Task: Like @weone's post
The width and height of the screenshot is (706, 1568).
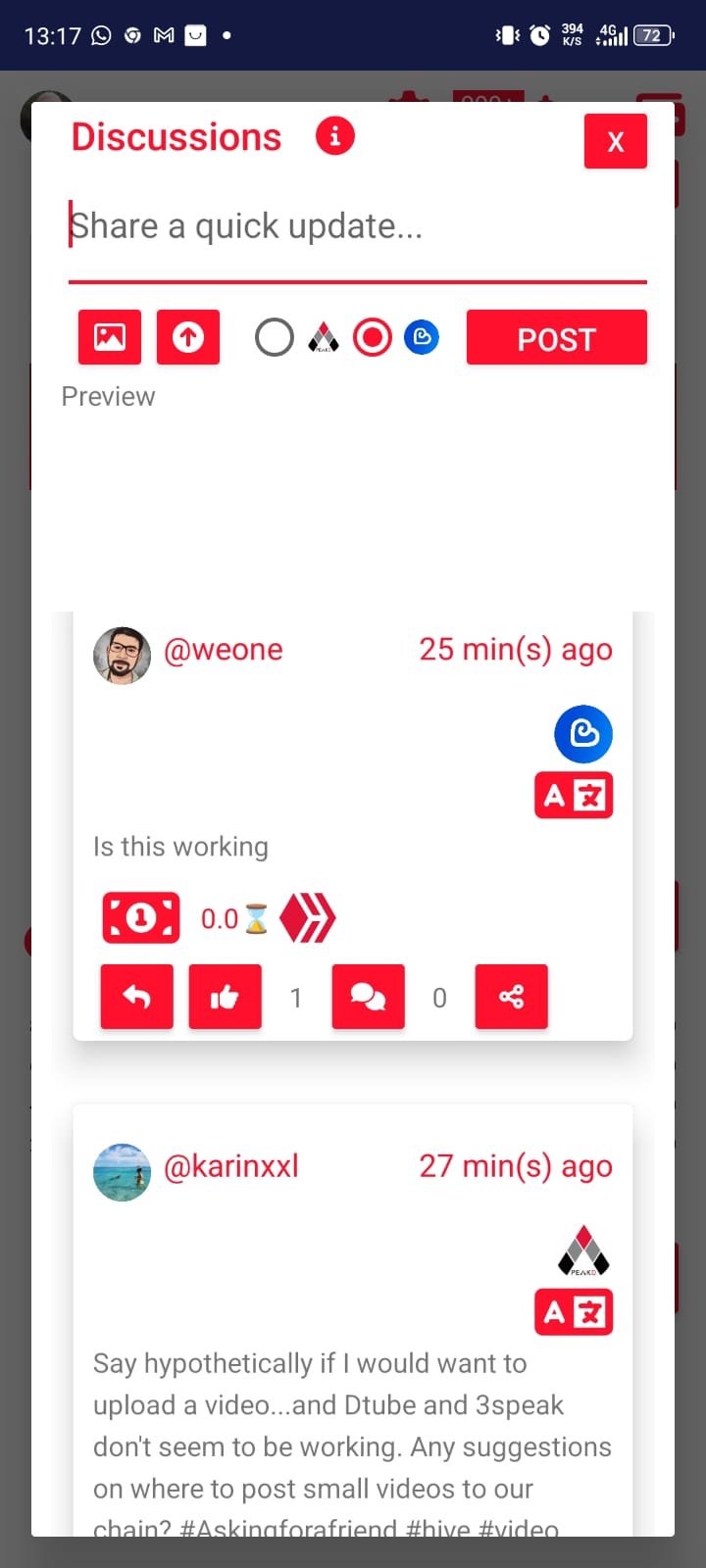Action: (225, 997)
